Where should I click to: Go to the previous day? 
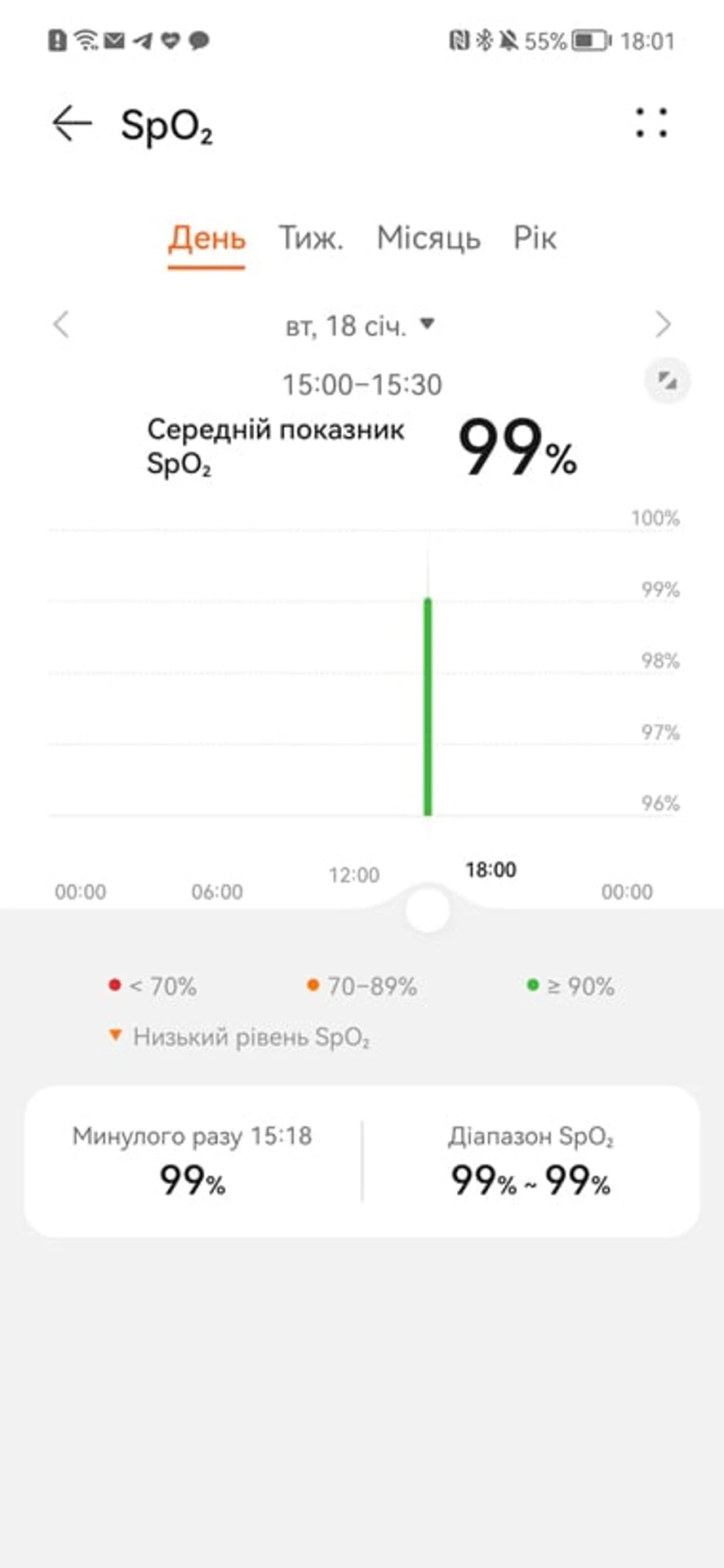coord(61,325)
